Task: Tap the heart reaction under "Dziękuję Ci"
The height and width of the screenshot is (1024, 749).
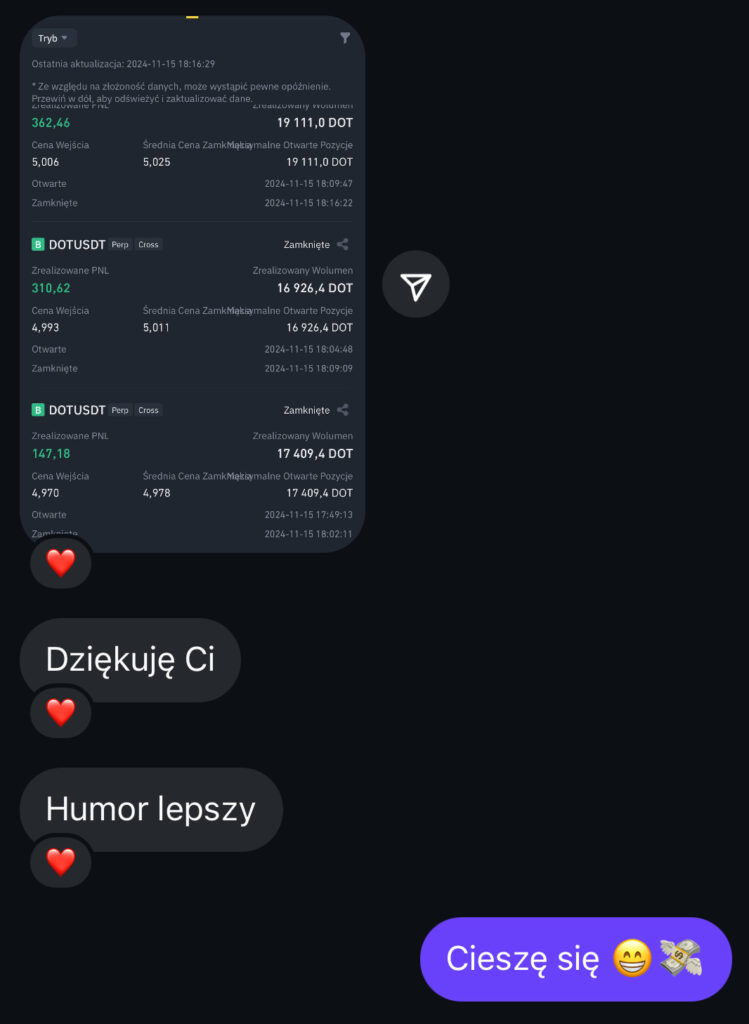Action: pos(61,712)
